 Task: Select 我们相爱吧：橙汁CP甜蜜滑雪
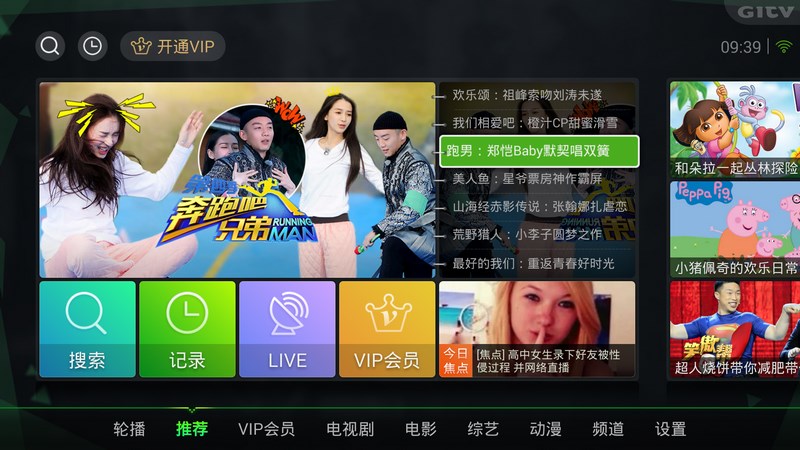[534, 123]
